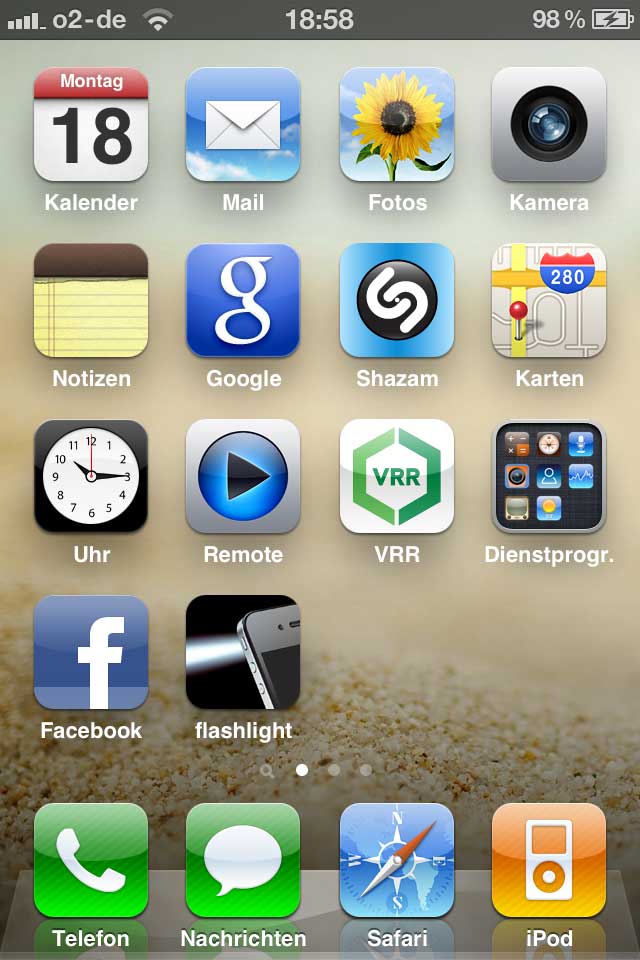Launch the Remote app

[x=243, y=477]
